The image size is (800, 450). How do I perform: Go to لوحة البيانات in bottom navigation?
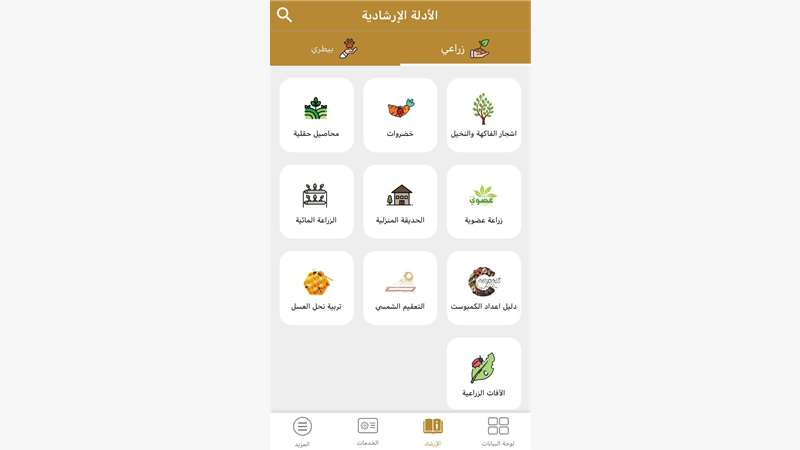pyautogui.click(x=498, y=431)
